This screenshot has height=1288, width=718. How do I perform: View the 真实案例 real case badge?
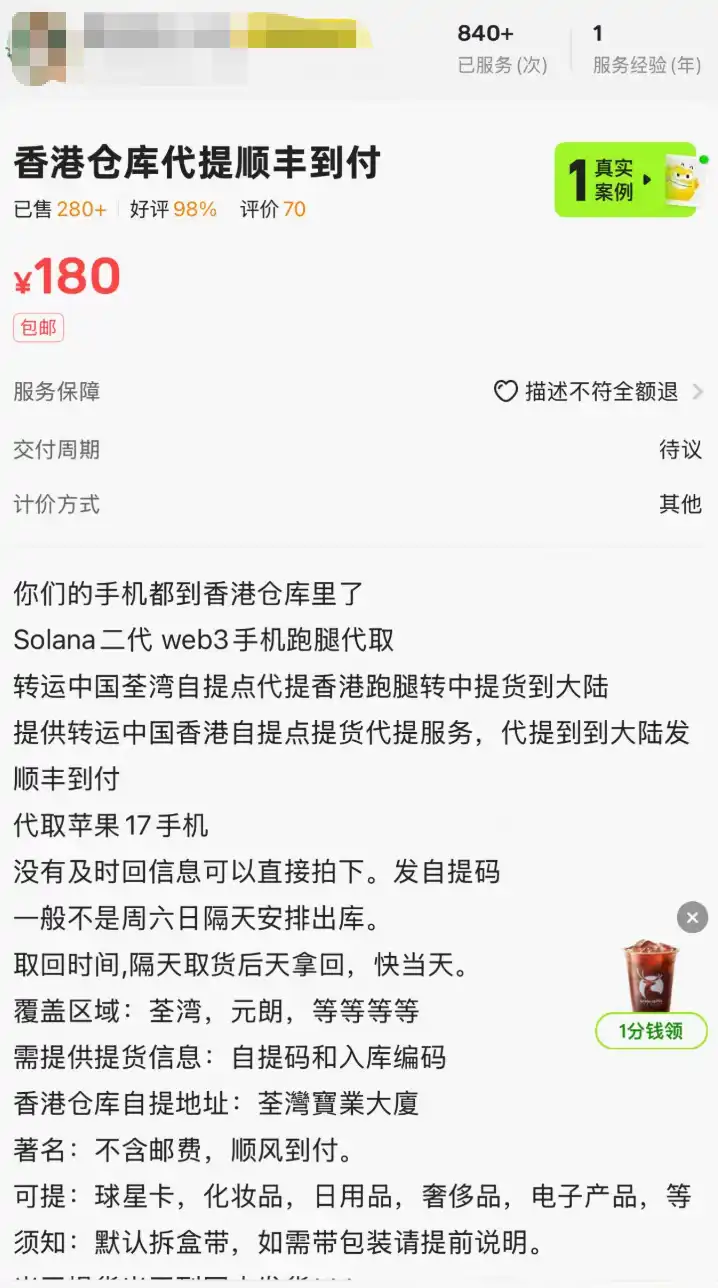[x=625, y=180]
